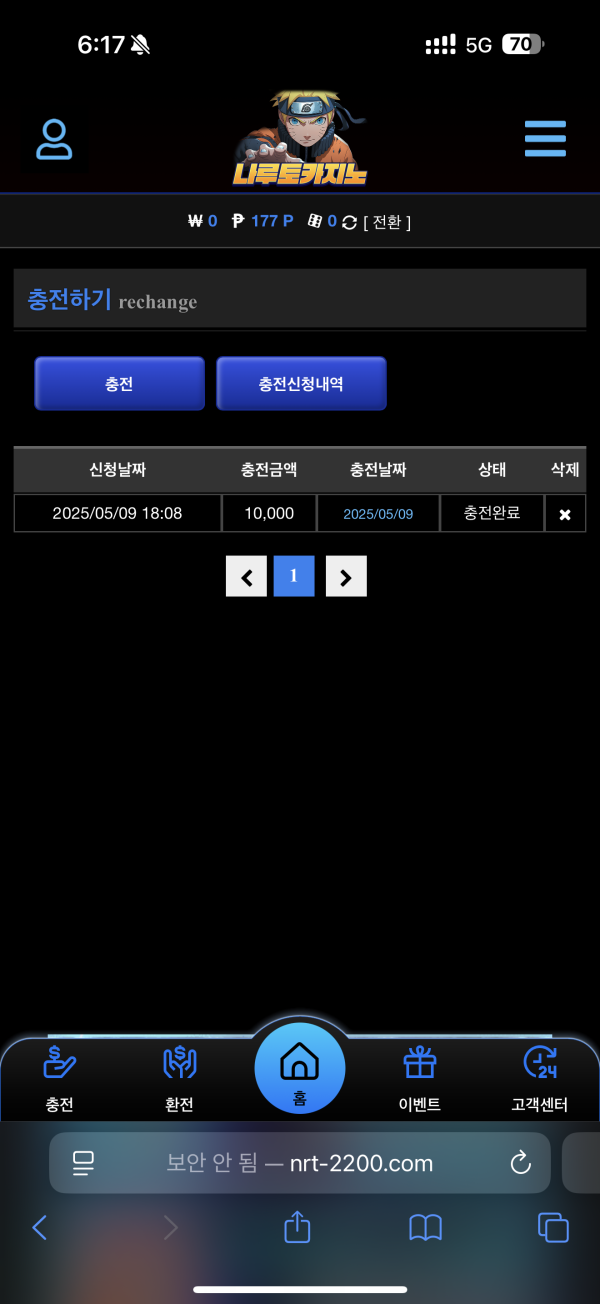The image size is (600, 1304).
Task: Select the blue 충전 button
Action: click(x=119, y=384)
